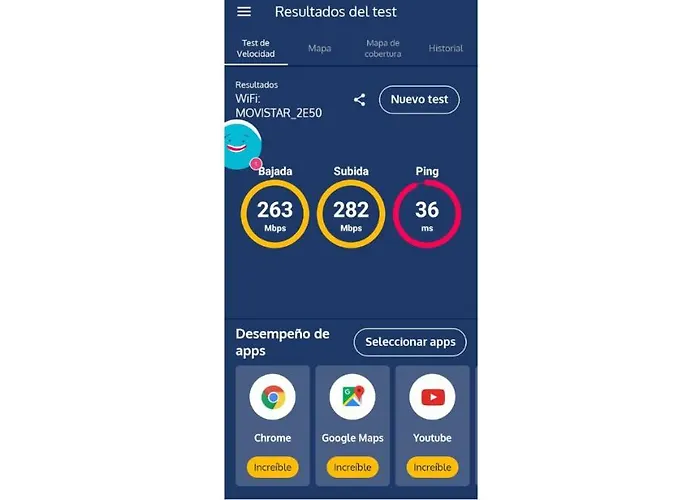Open the Historial tab
This screenshot has width=700, height=500.
click(x=445, y=48)
